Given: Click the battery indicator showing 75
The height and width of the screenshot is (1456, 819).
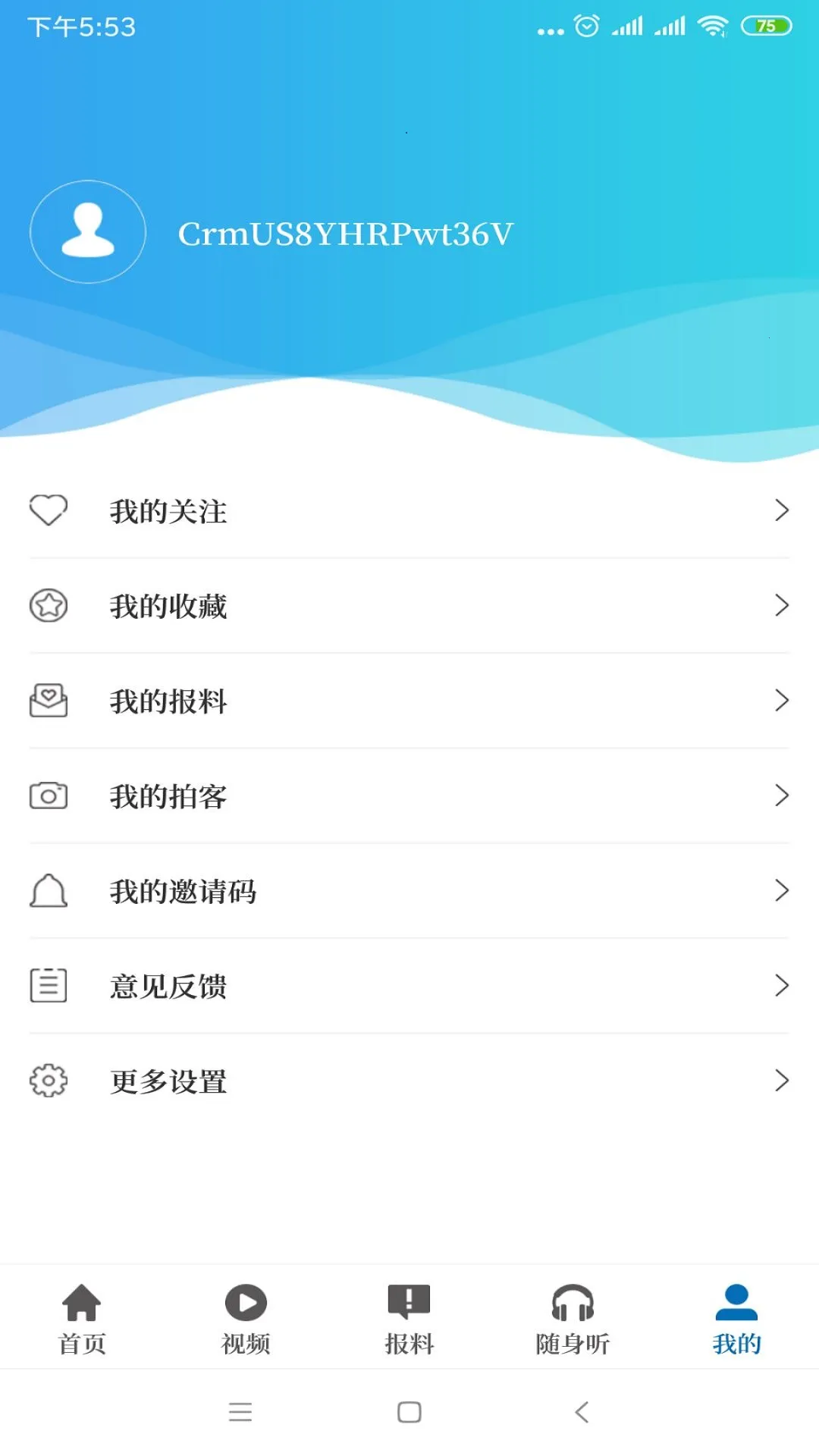Looking at the screenshot, I should (766, 25).
